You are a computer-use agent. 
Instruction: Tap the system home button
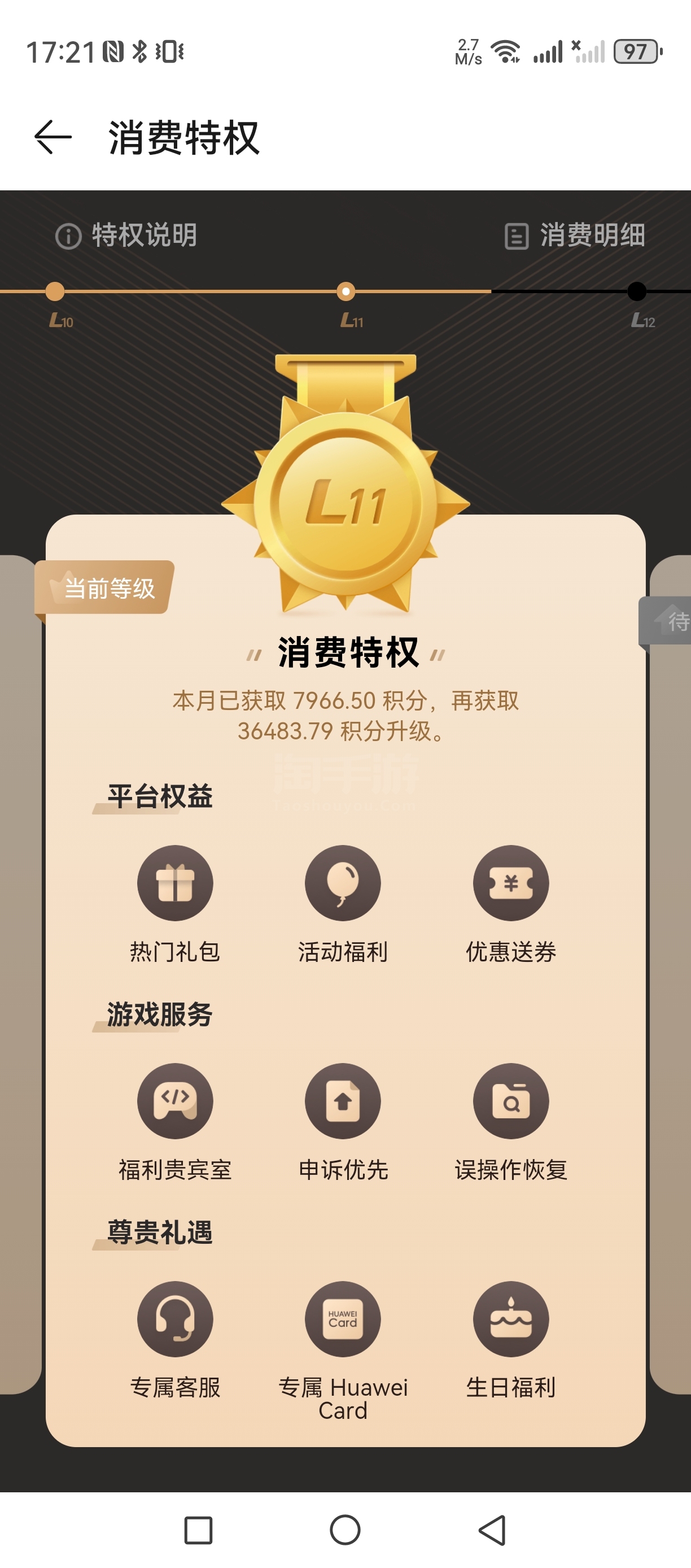(x=345, y=1530)
